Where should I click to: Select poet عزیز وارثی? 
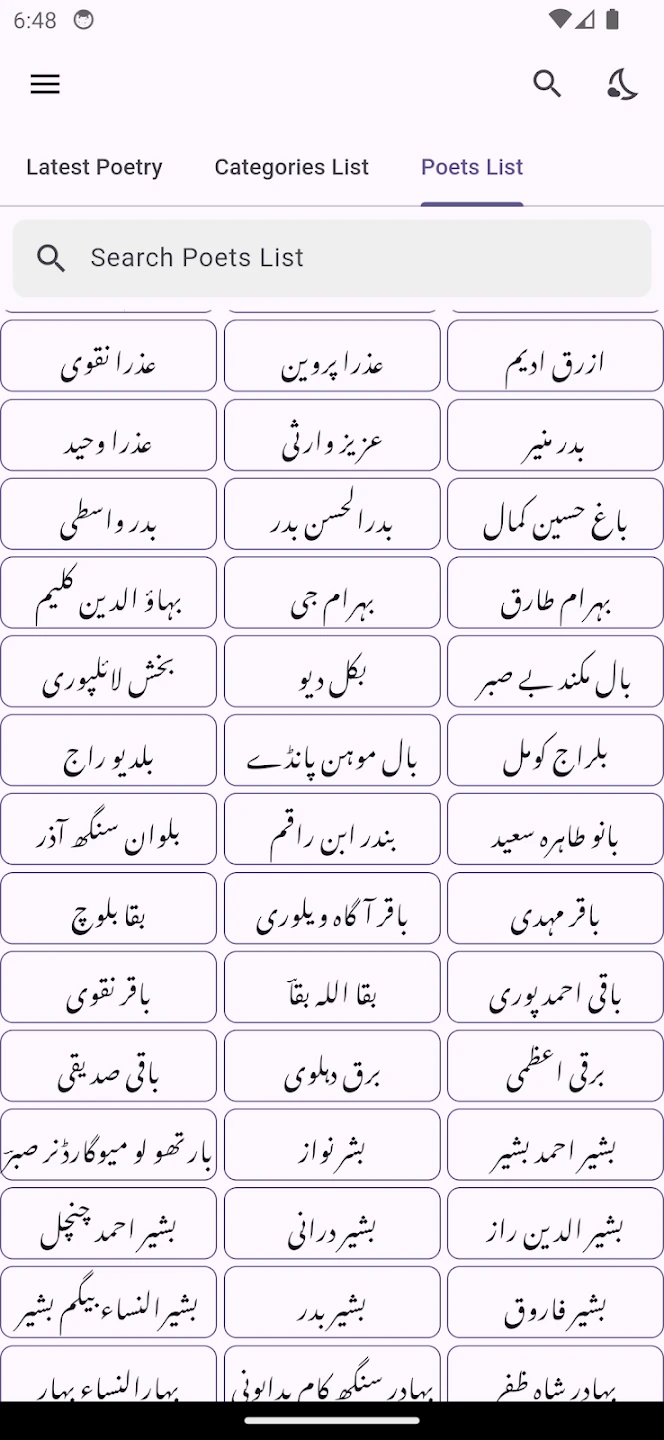(x=332, y=435)
